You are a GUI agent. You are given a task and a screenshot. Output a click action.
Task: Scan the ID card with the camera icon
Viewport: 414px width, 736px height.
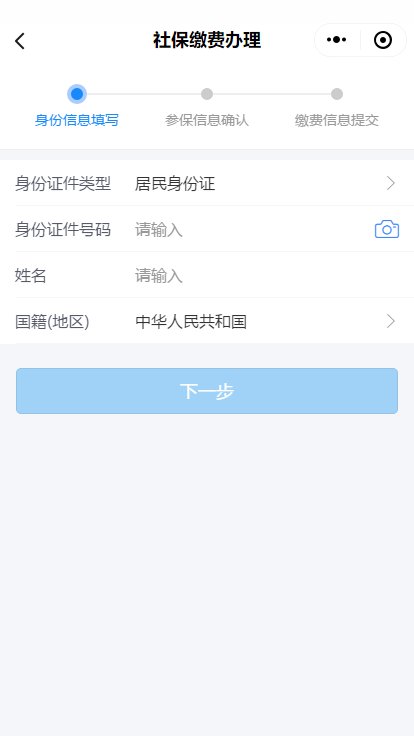(x=387, y=229)
